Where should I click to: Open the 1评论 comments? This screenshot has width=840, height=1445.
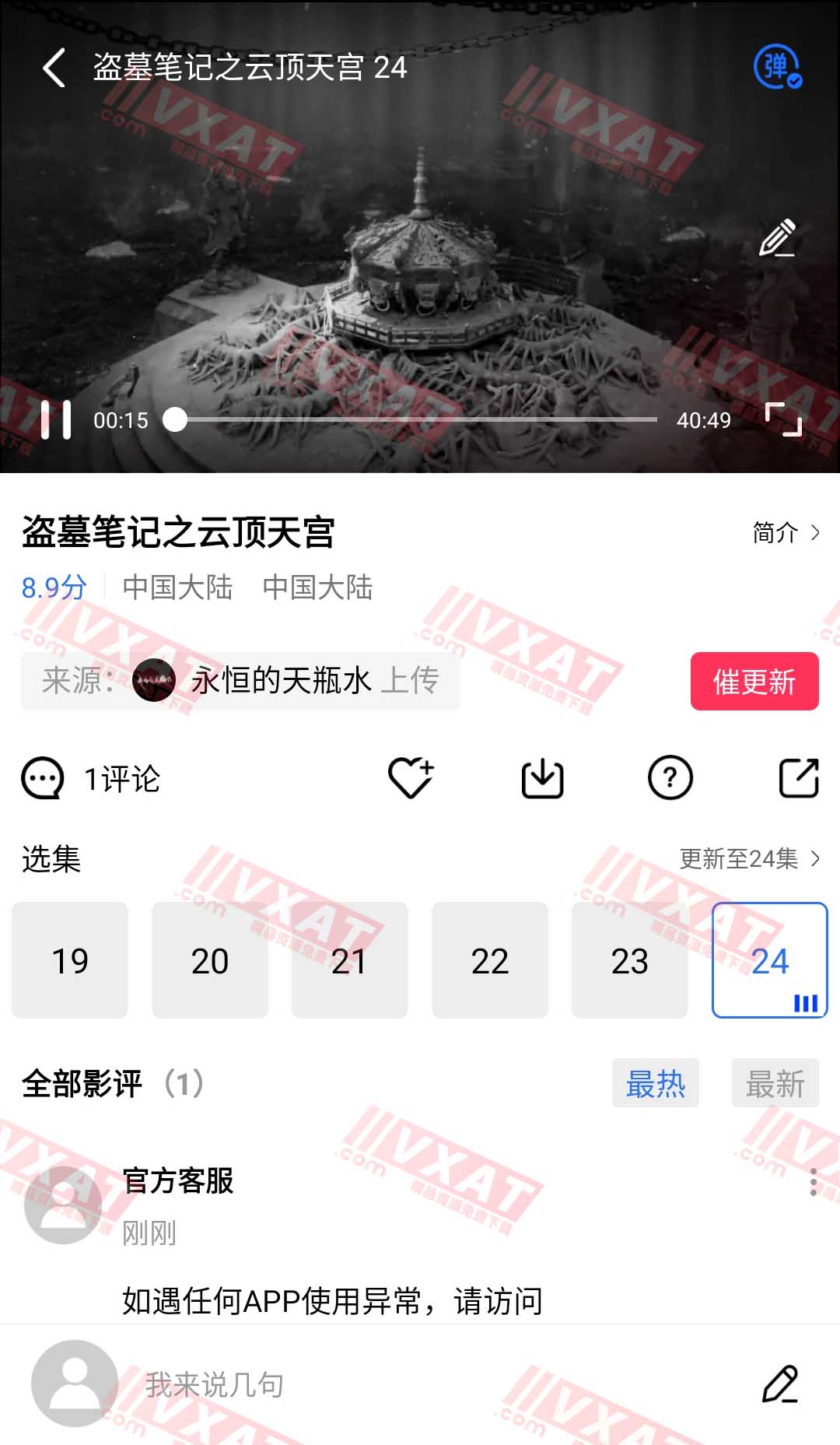(x=92, y=779)
